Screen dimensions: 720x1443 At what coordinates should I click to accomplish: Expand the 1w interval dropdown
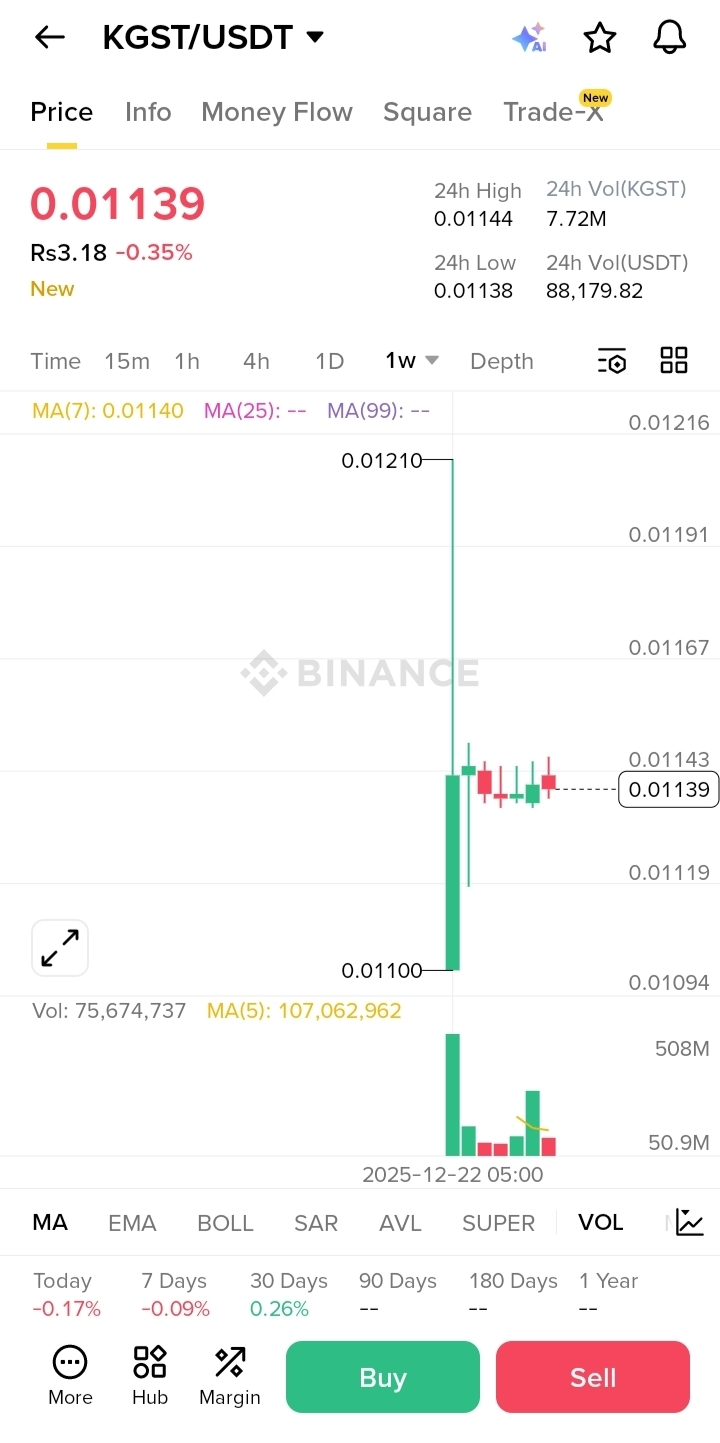coord(412,361)
